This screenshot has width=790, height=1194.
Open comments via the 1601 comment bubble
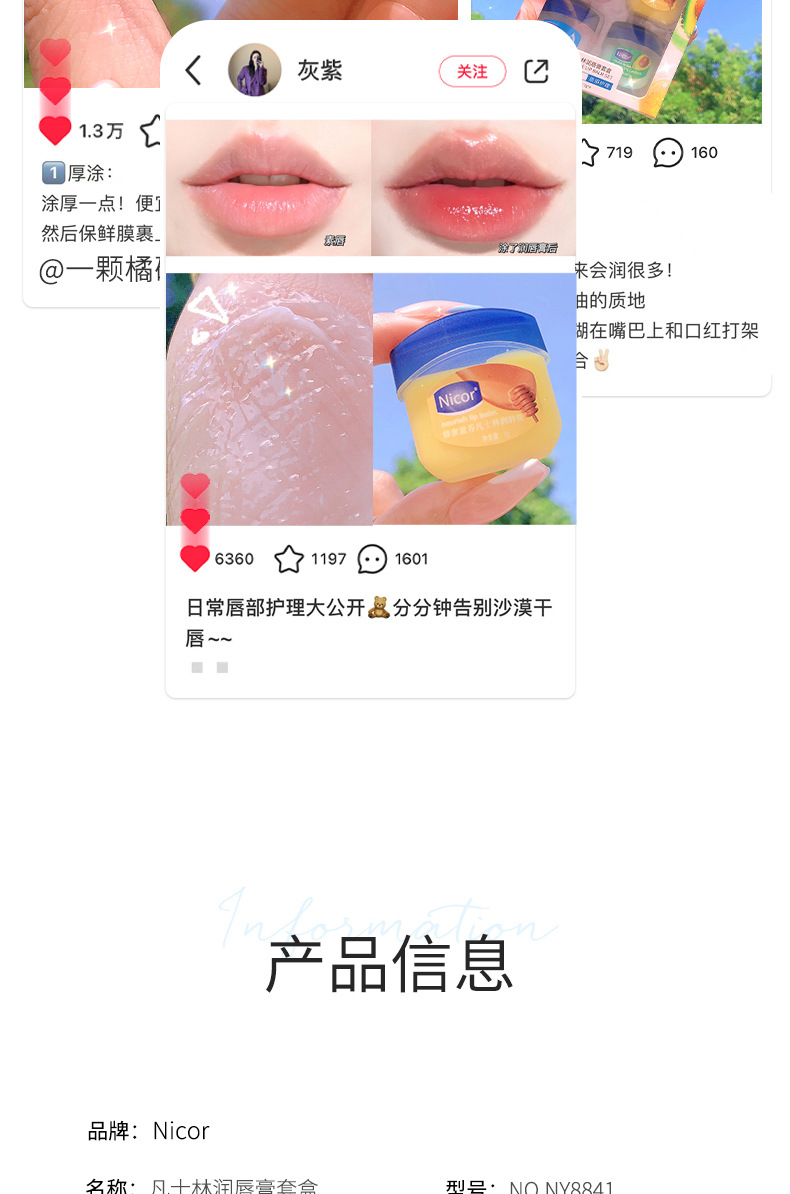click(371, 559)
